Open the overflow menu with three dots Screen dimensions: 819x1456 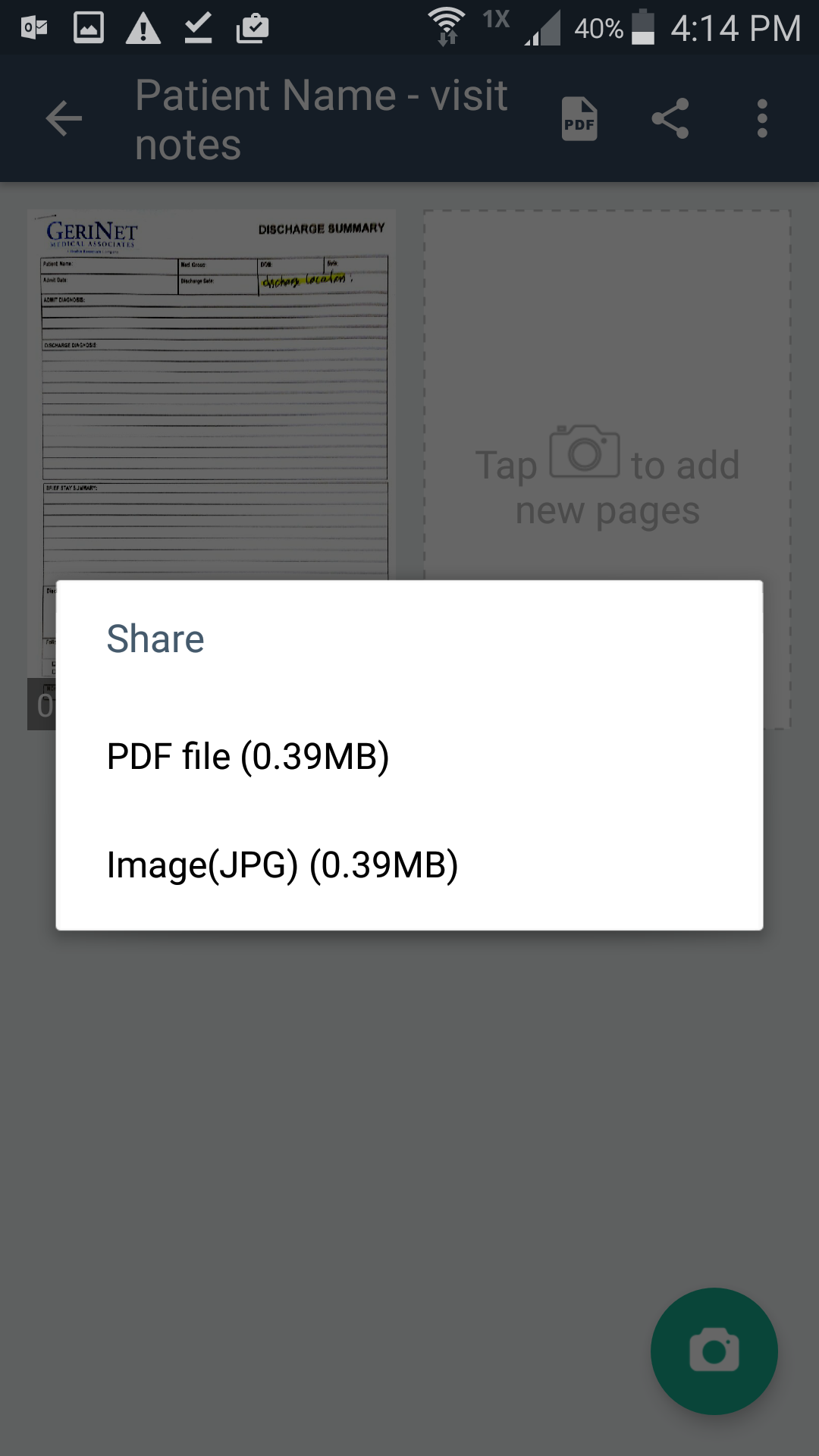(x=763, y=118)
